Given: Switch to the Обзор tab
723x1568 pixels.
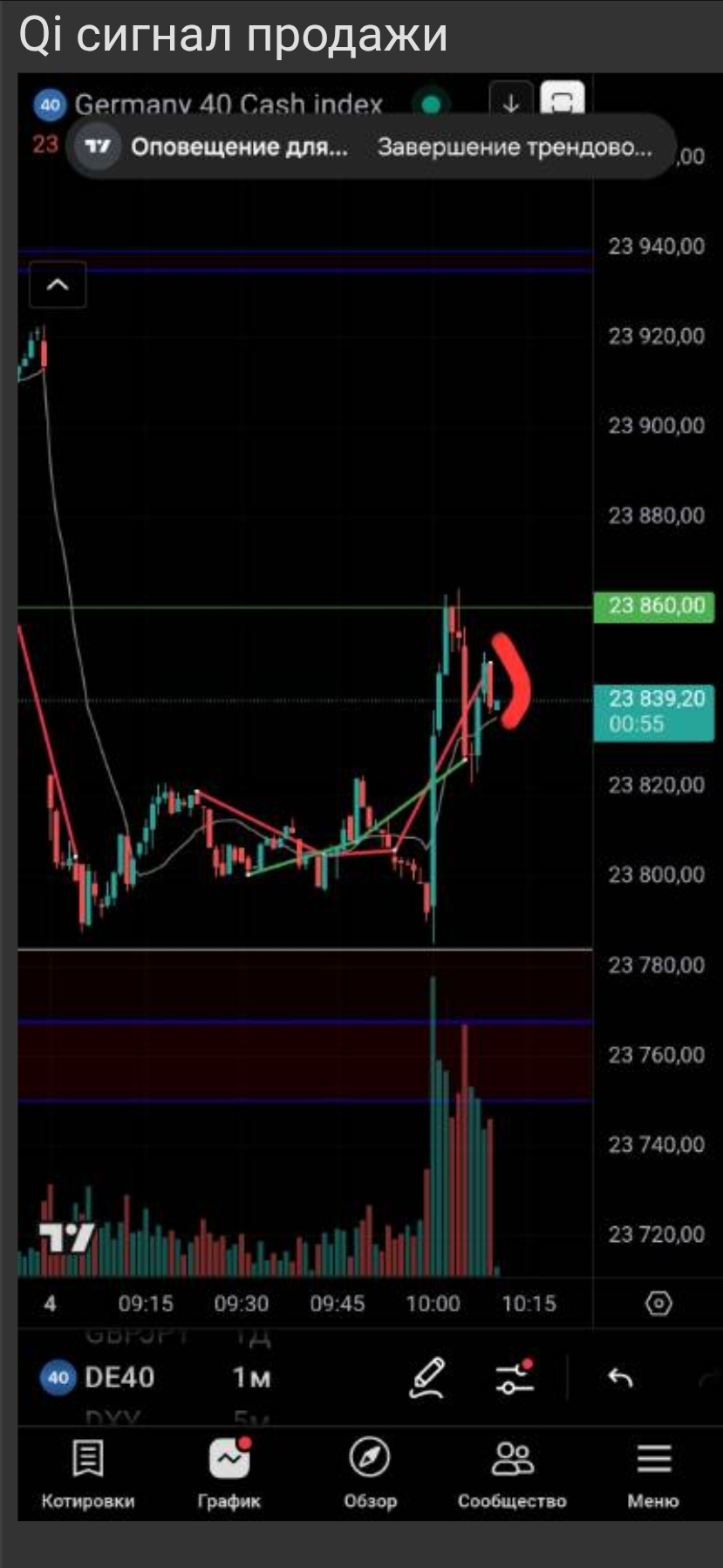Looking at the screenshot, I should pos(370,1474).
